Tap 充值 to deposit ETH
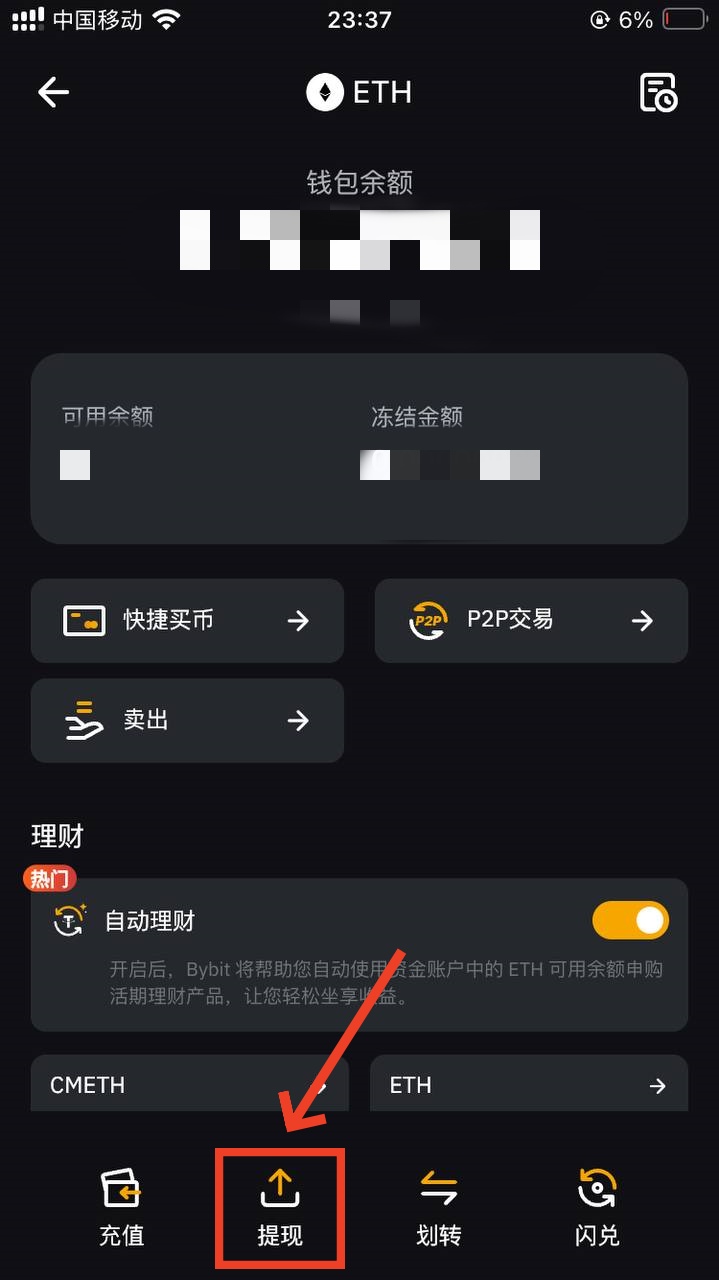 (x=122, y=1208)
